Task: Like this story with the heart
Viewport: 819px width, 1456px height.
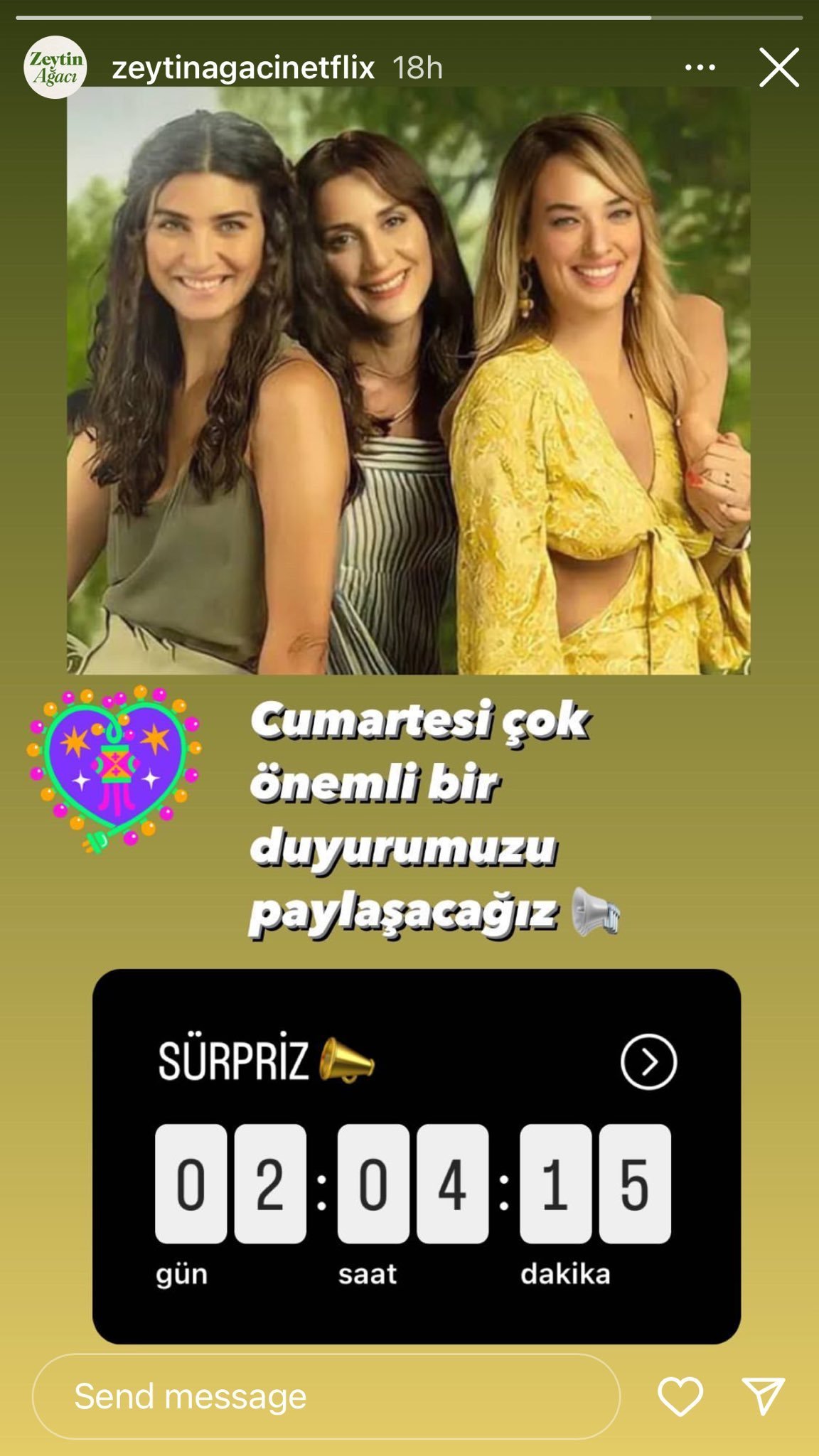Action: click(x=680, y=1396)
